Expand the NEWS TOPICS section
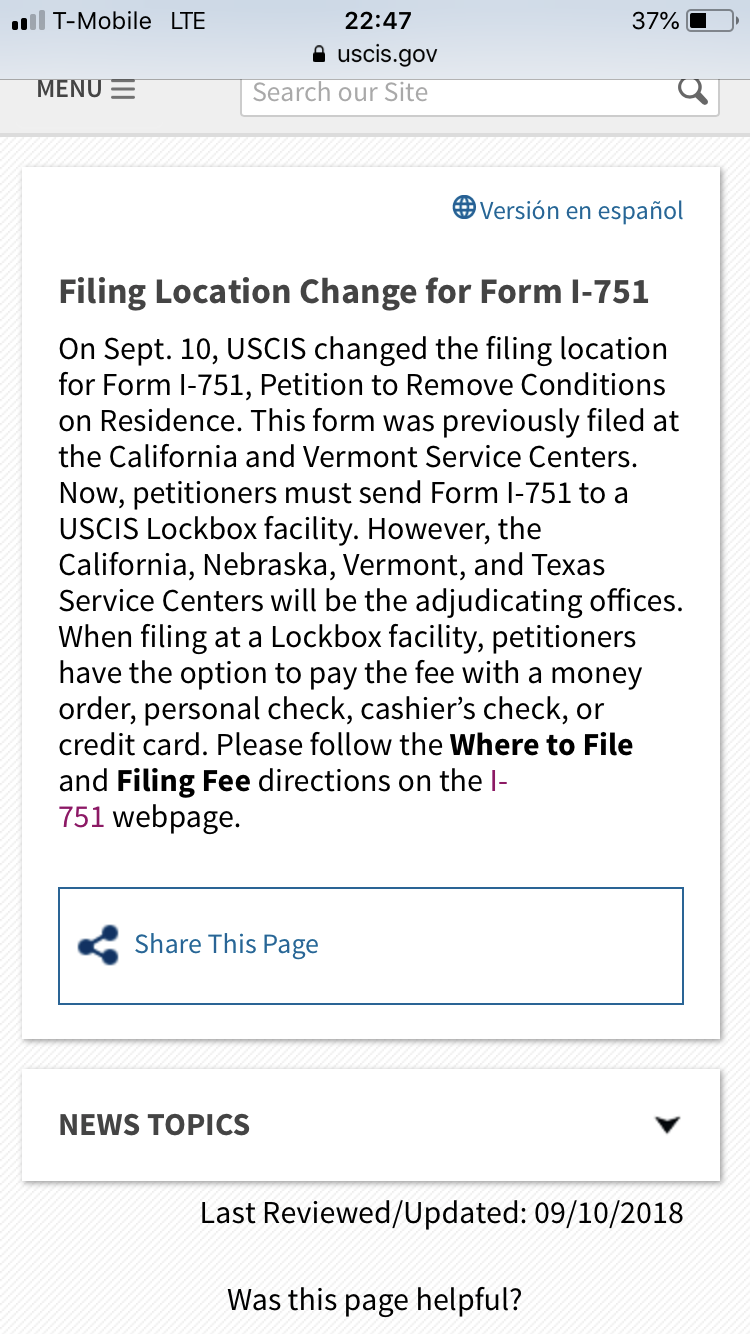The image size is (750, 1334). point(371,1125)
